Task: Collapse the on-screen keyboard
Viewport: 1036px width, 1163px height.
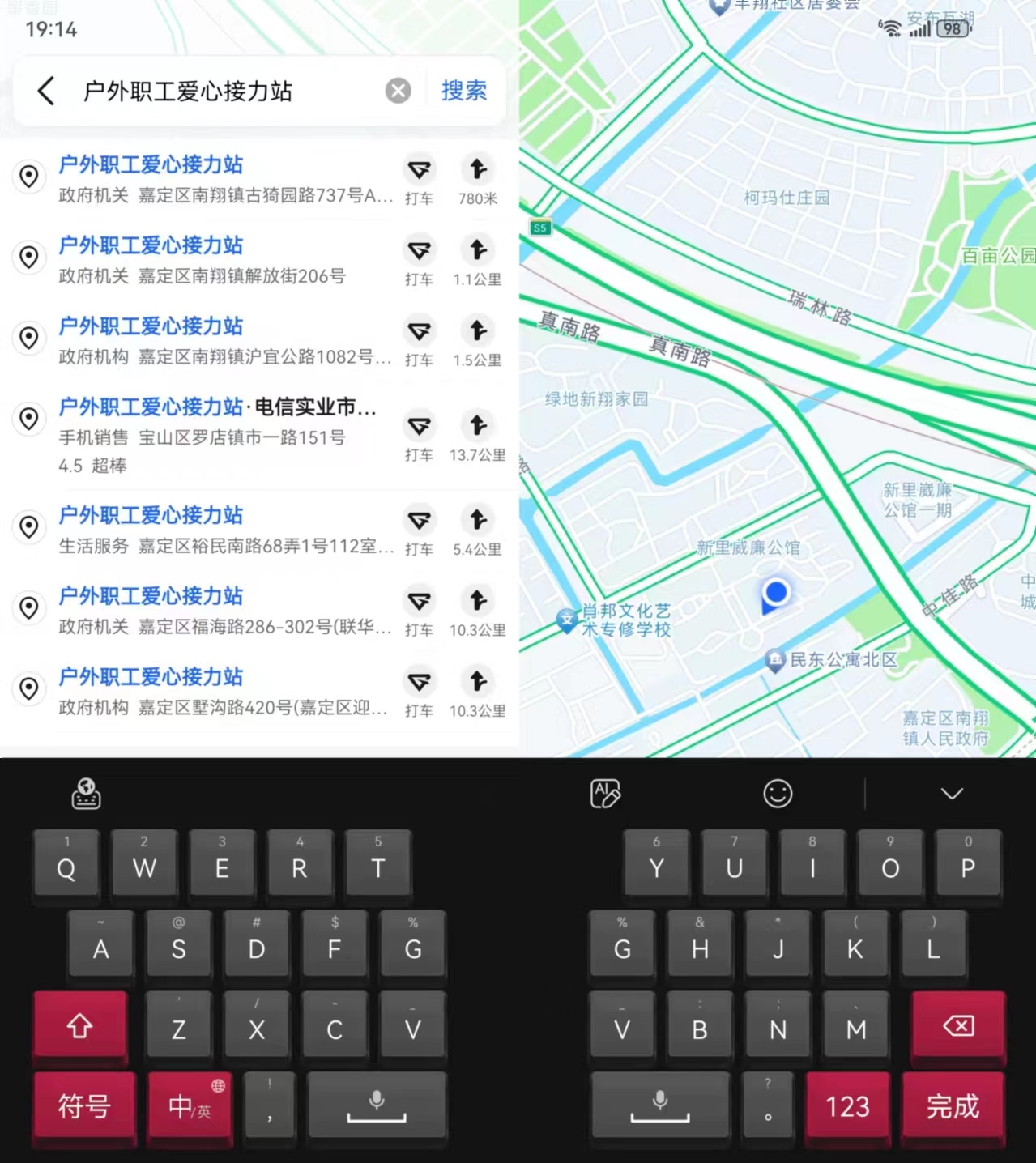Action: click(952, 794)
